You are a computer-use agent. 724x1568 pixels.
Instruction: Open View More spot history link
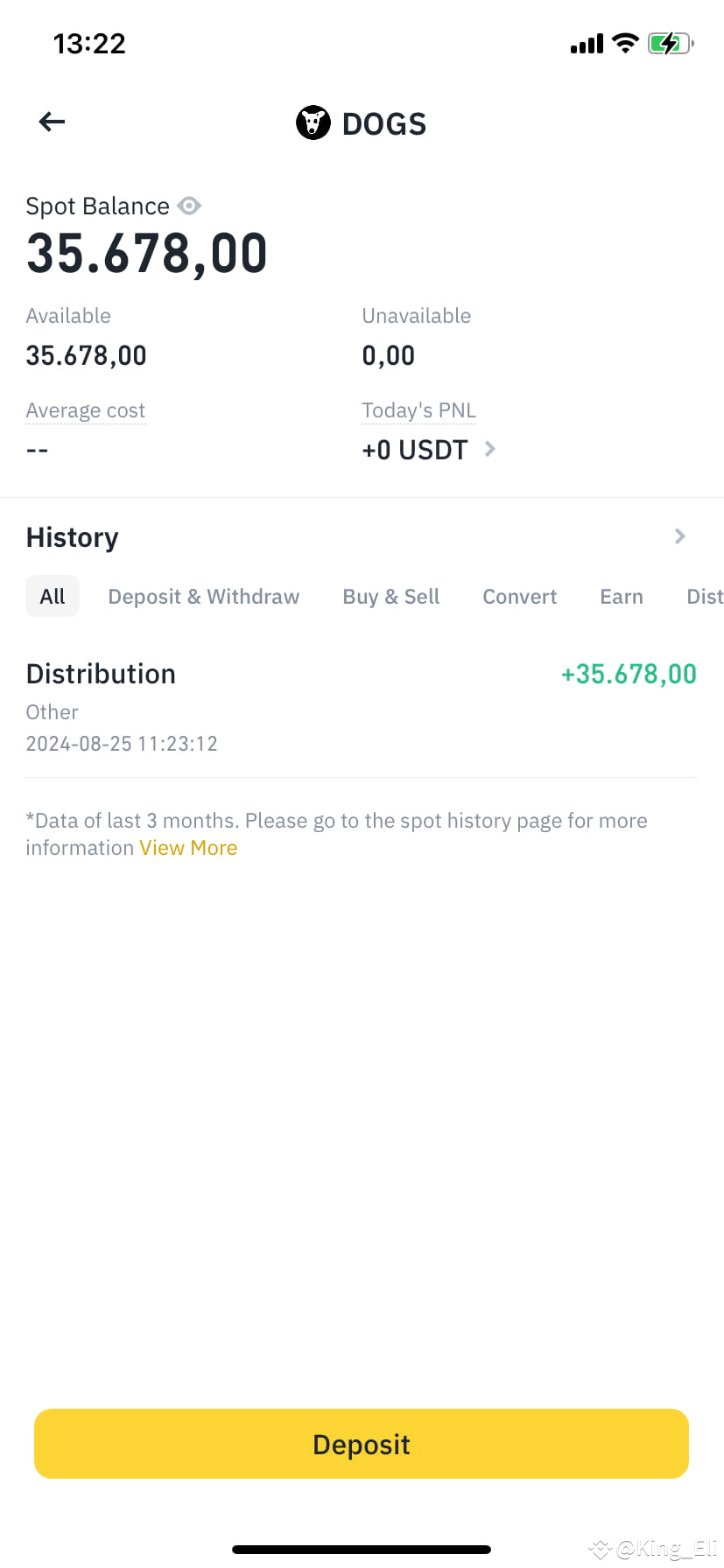[x=187, y=847]
